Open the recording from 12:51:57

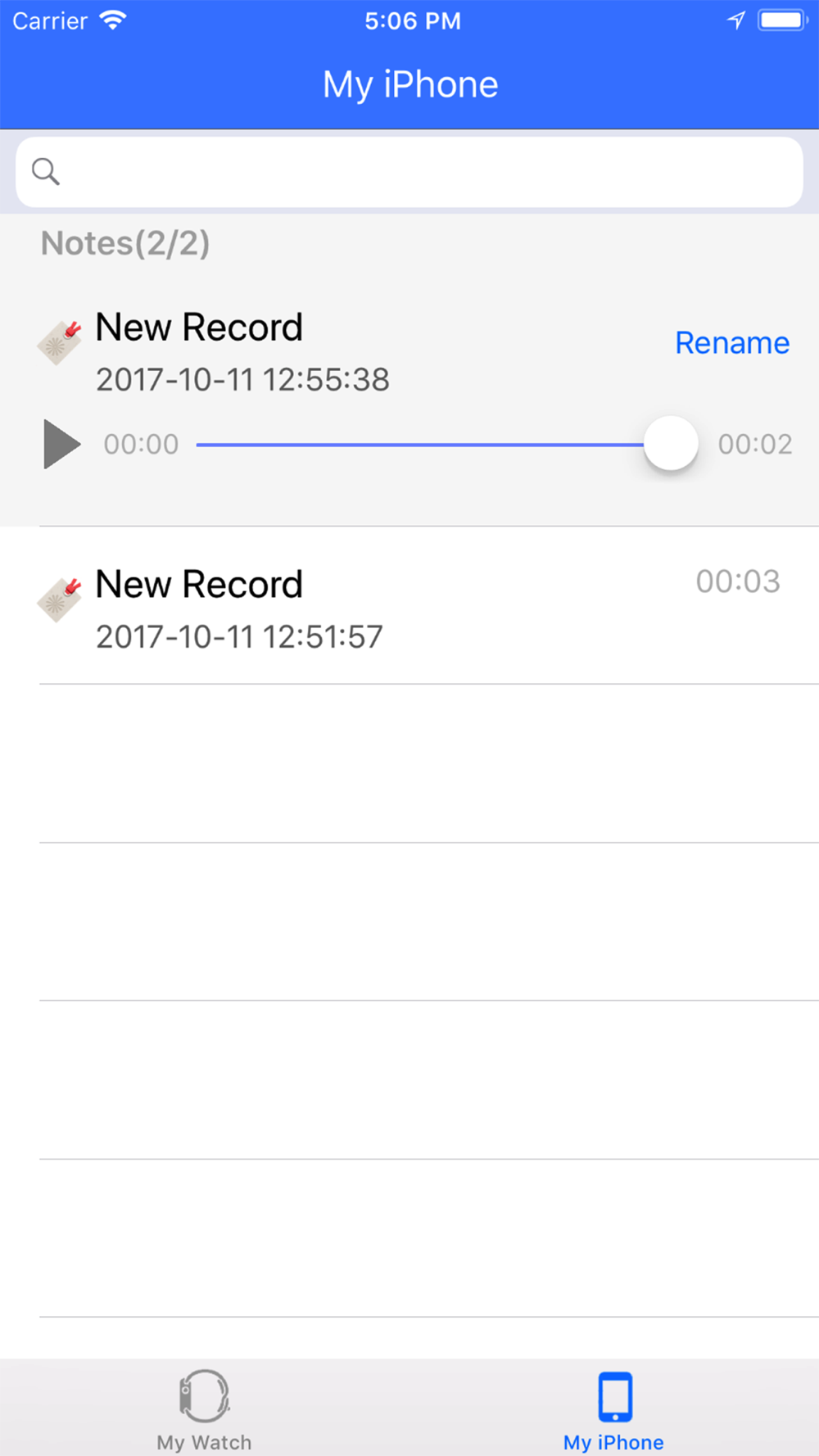[409, 606]
